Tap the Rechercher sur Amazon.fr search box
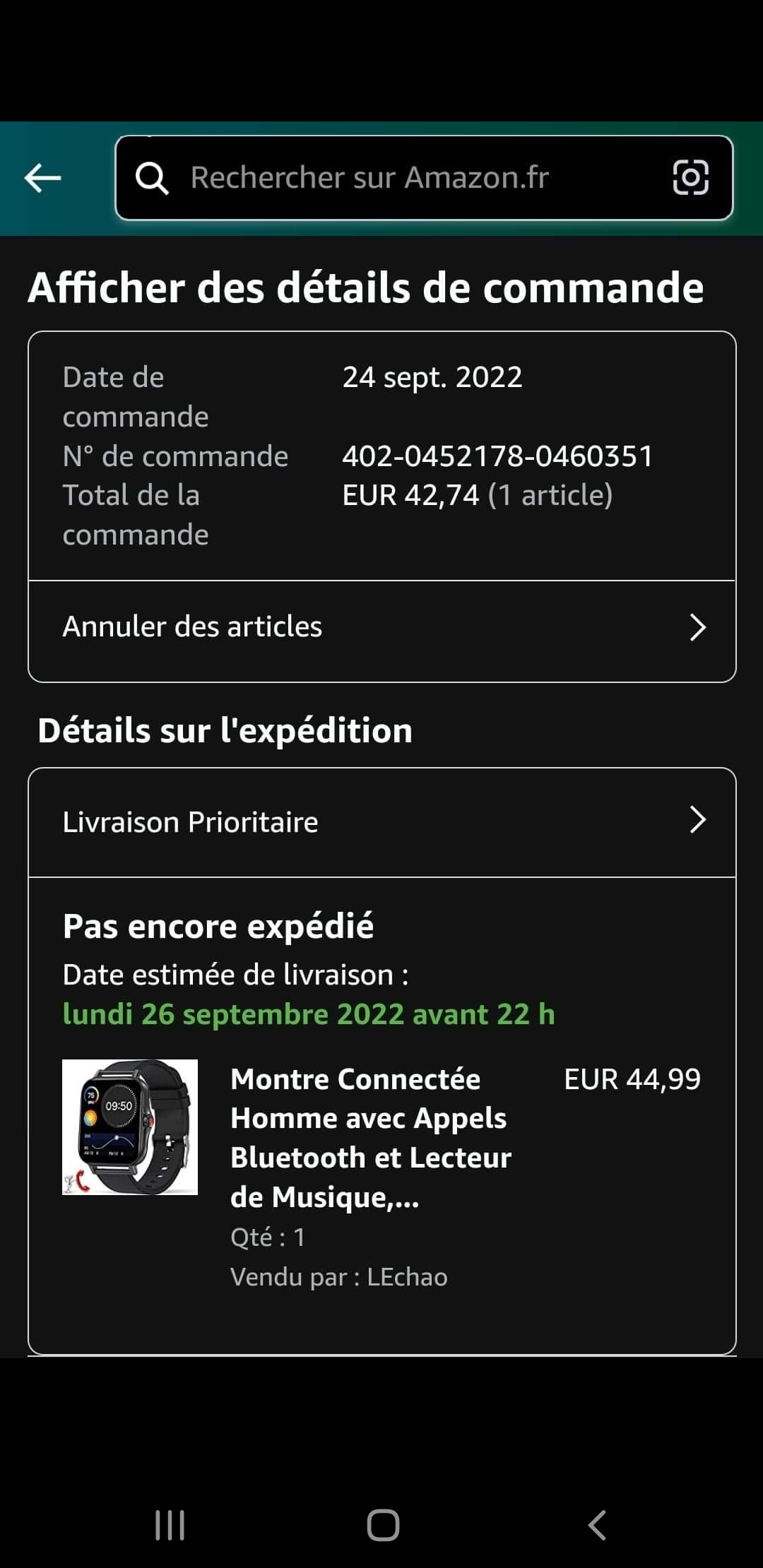 pyautogui.click(x=396, y=177)
